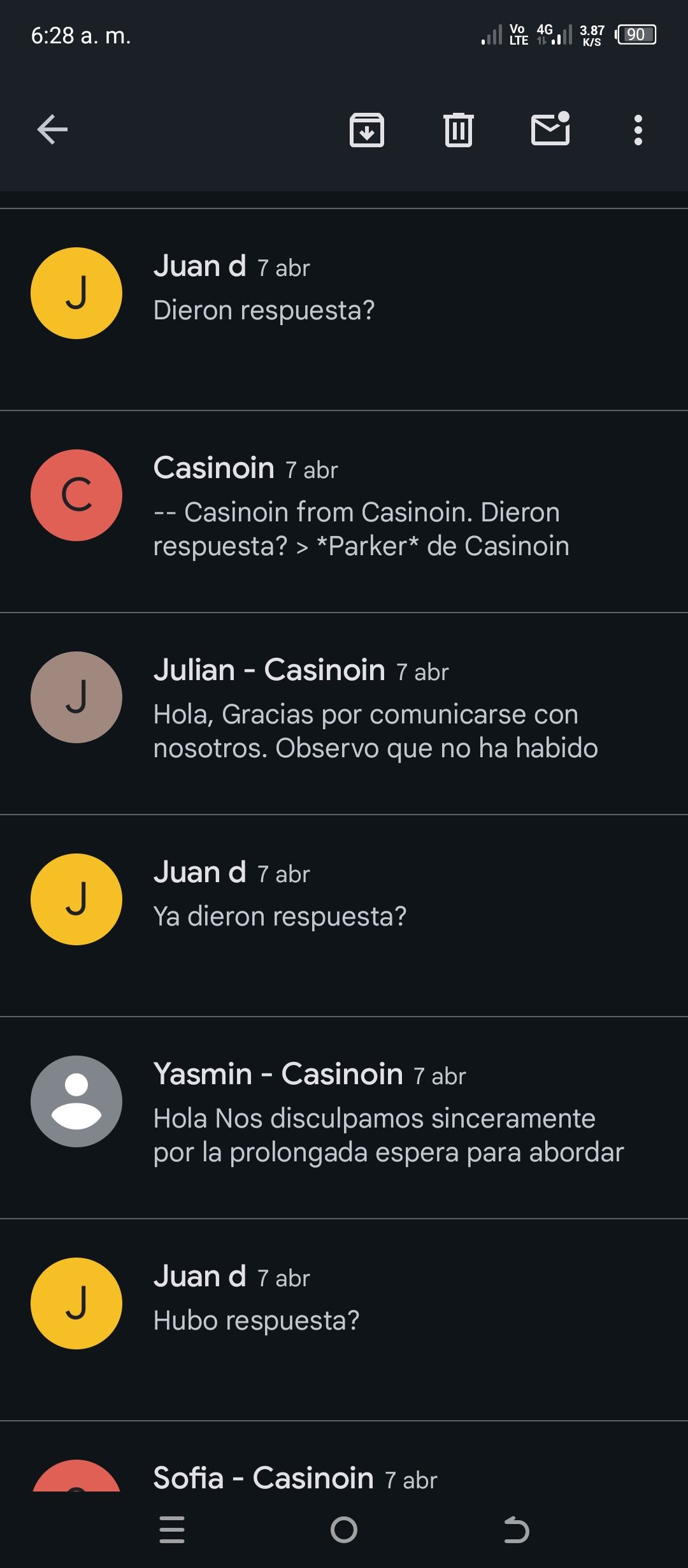Tap the red Casinoin avatar
The width and height of the screenshot is (688, 1568).
coord(76,495)
